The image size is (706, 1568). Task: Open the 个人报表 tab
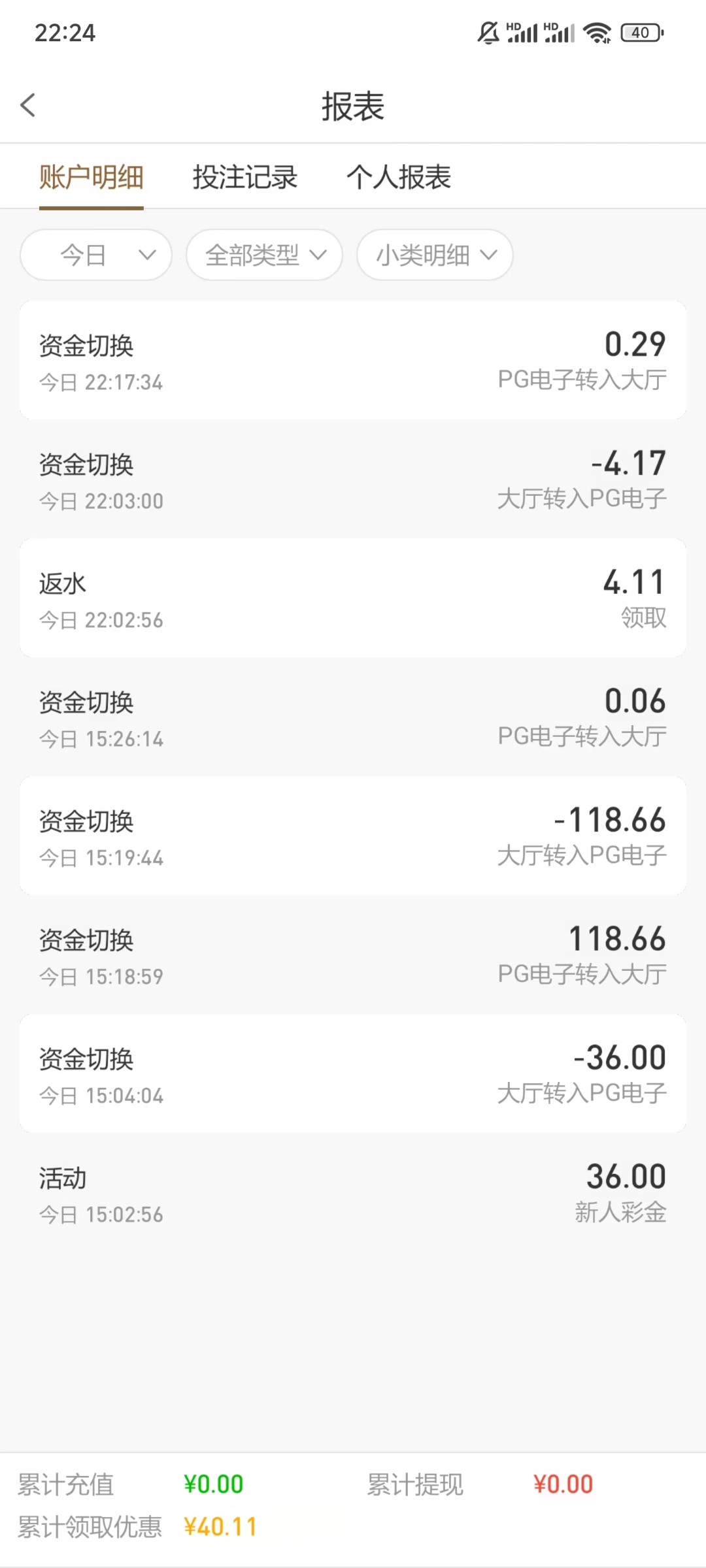point(399,177)
